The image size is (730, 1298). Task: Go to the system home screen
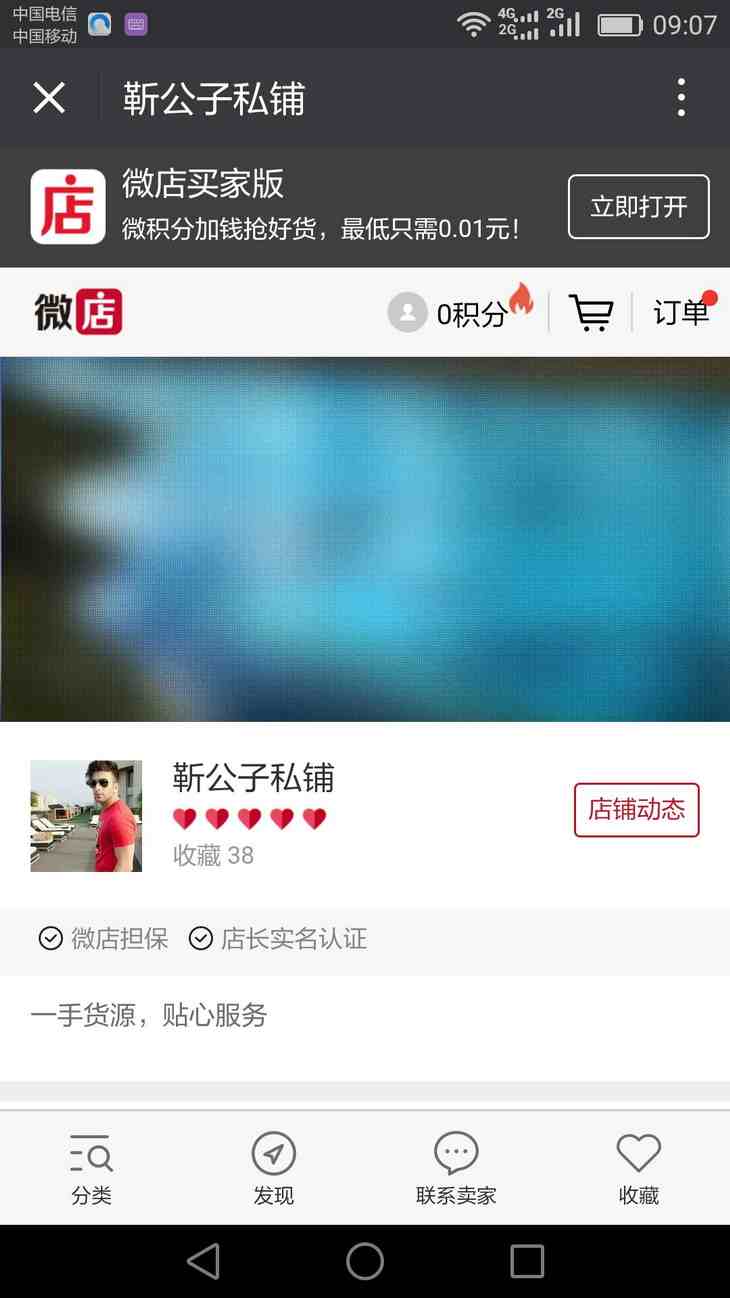point(365,1261)
